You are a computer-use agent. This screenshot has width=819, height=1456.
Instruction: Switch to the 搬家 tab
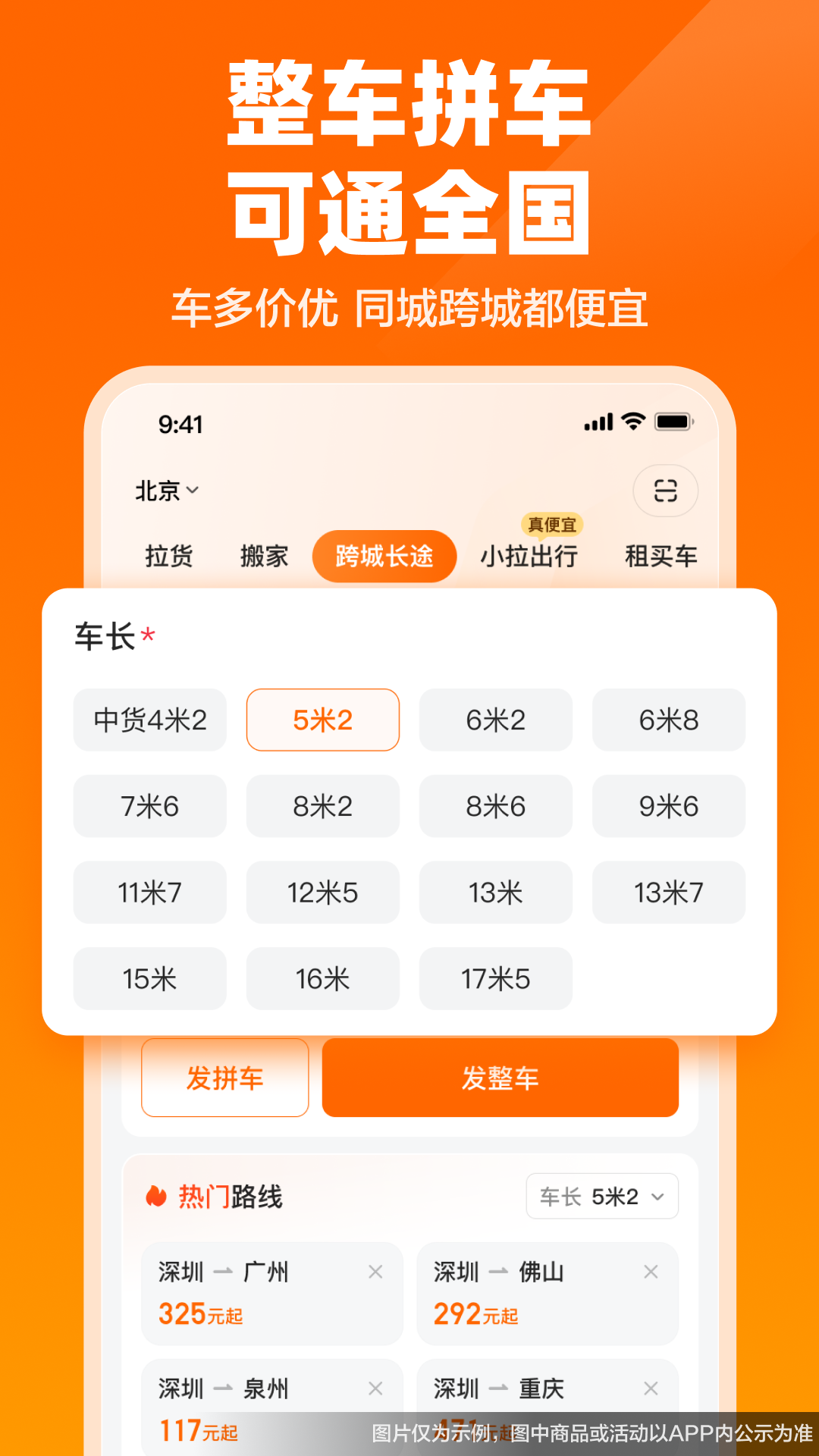263,556
